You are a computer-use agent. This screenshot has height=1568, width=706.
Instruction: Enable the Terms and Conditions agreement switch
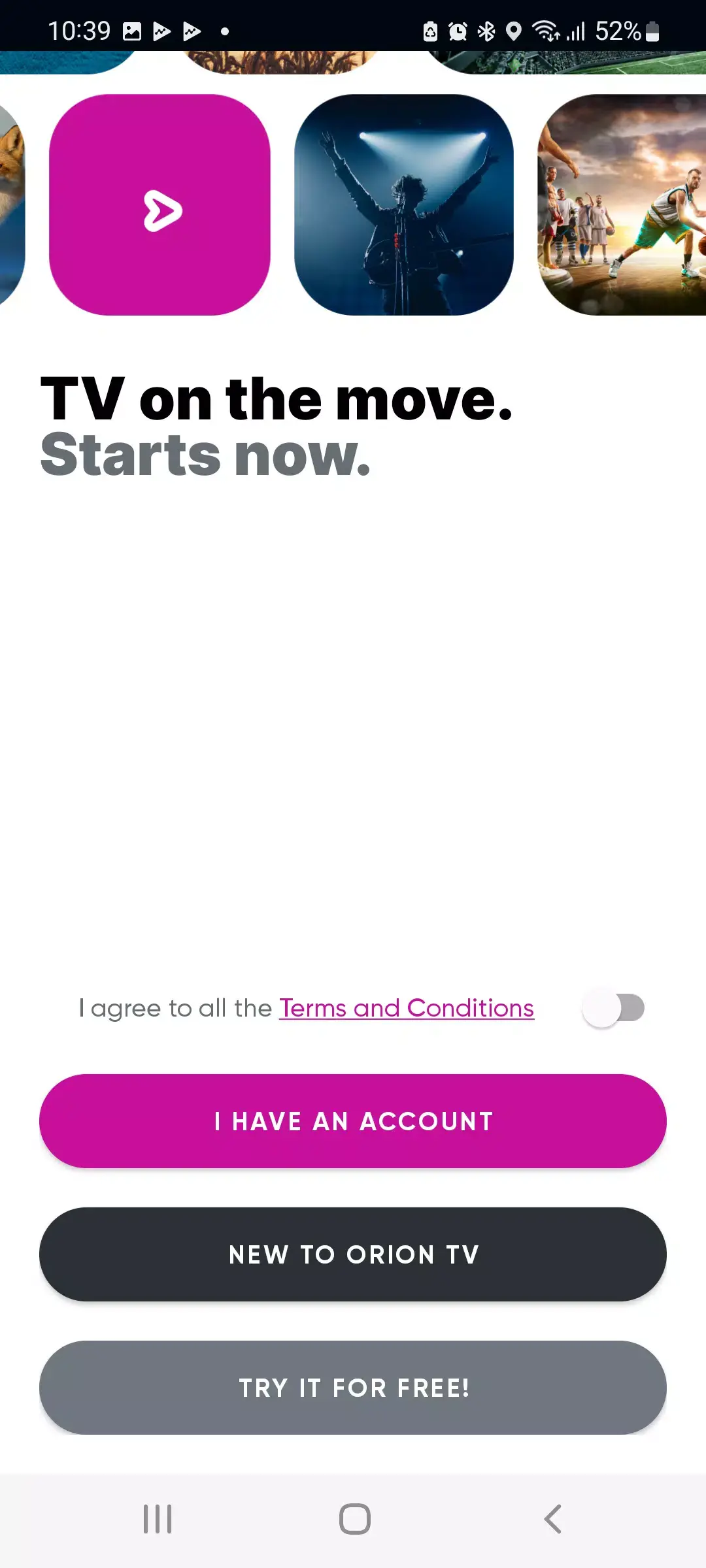pyautogui.click(x=613, y=1008)
